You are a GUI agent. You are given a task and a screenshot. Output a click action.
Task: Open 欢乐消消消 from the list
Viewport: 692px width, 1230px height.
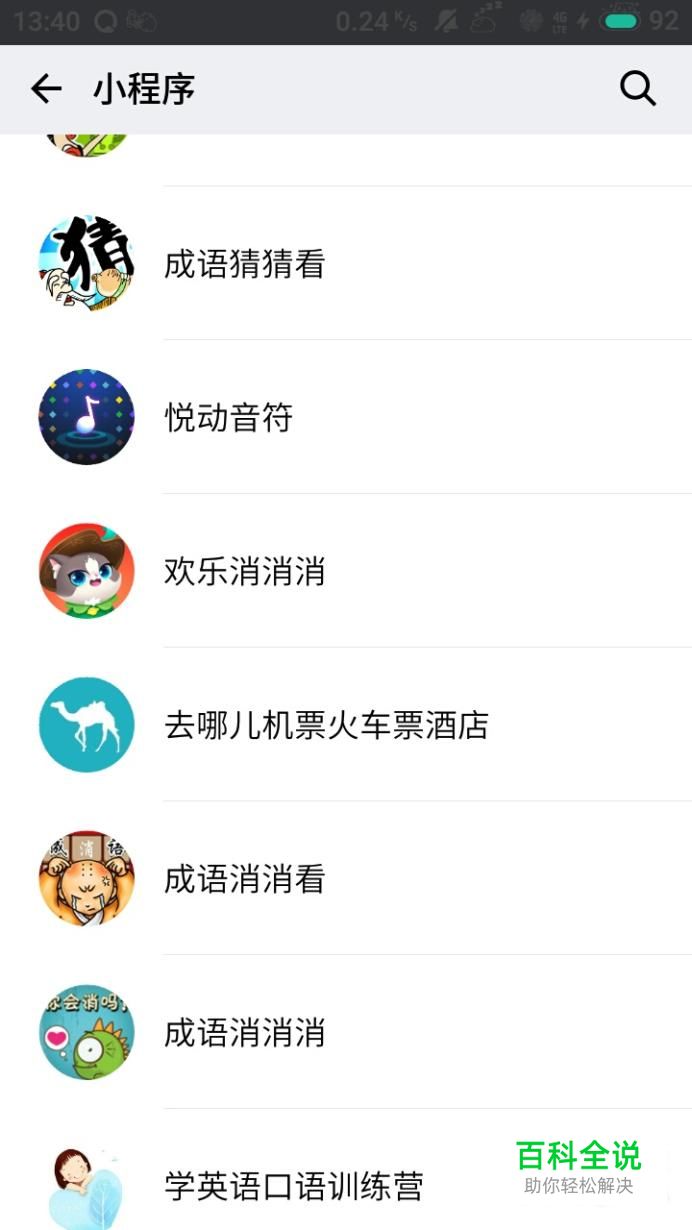click(x=245, y=572)
